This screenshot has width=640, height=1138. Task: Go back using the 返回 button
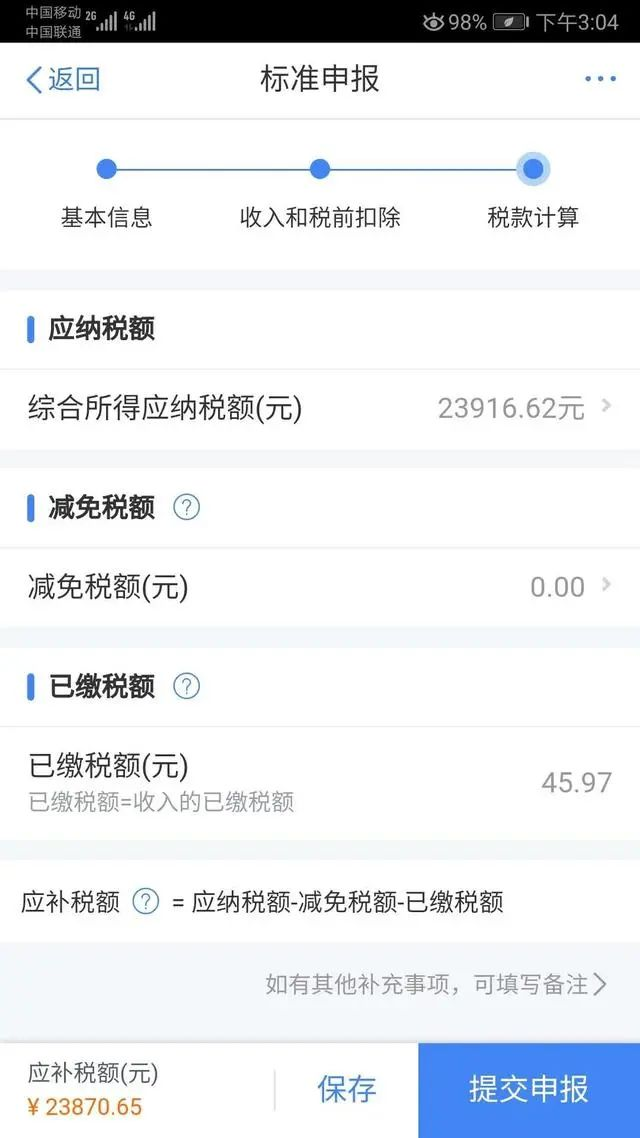pyautogui.click(x=63, y=80)
